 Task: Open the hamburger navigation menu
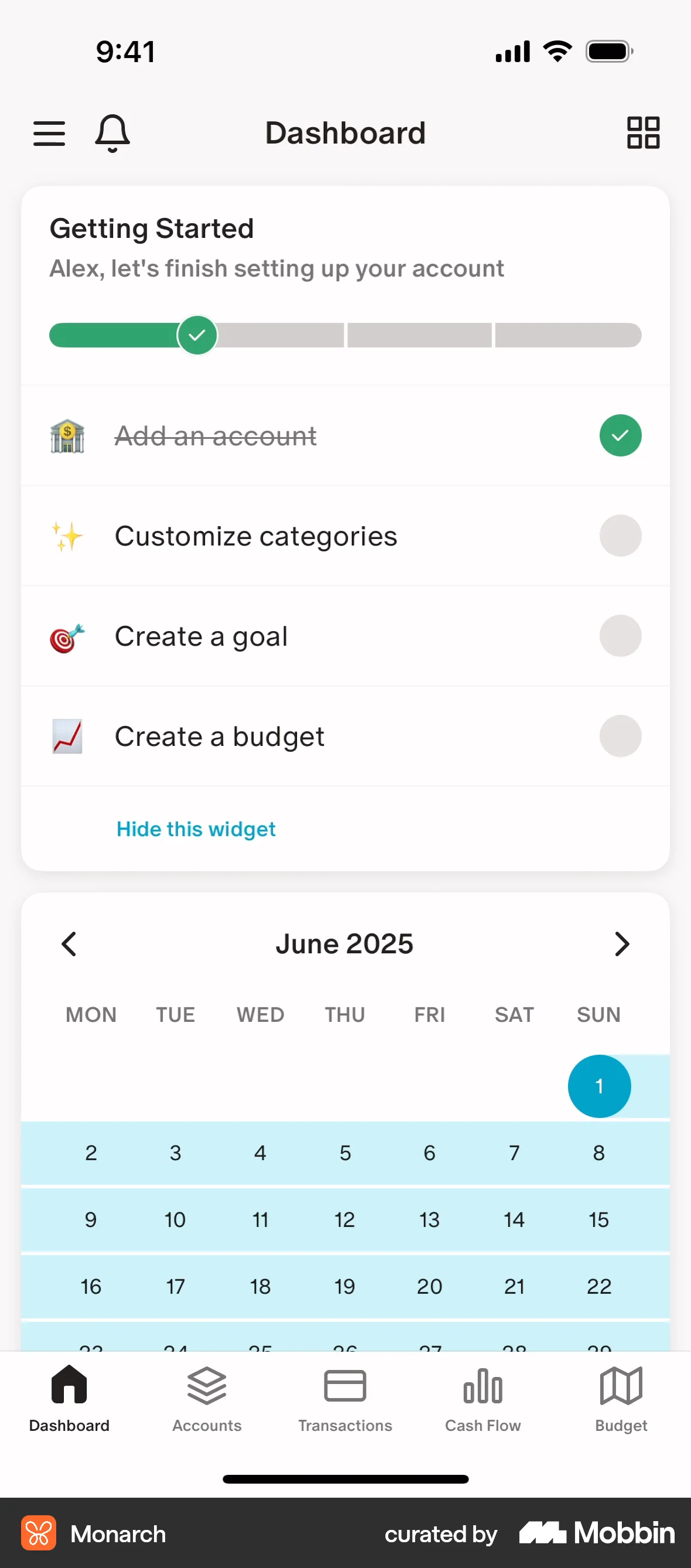49,132
